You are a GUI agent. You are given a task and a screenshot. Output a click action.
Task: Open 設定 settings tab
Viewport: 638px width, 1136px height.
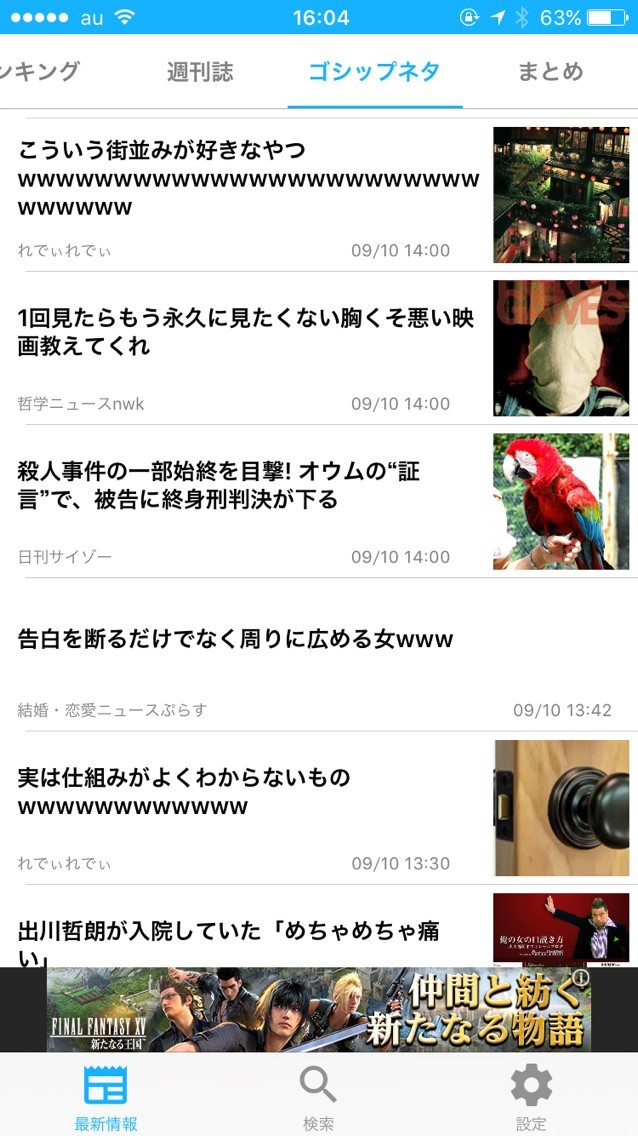tap(531, 1096)
